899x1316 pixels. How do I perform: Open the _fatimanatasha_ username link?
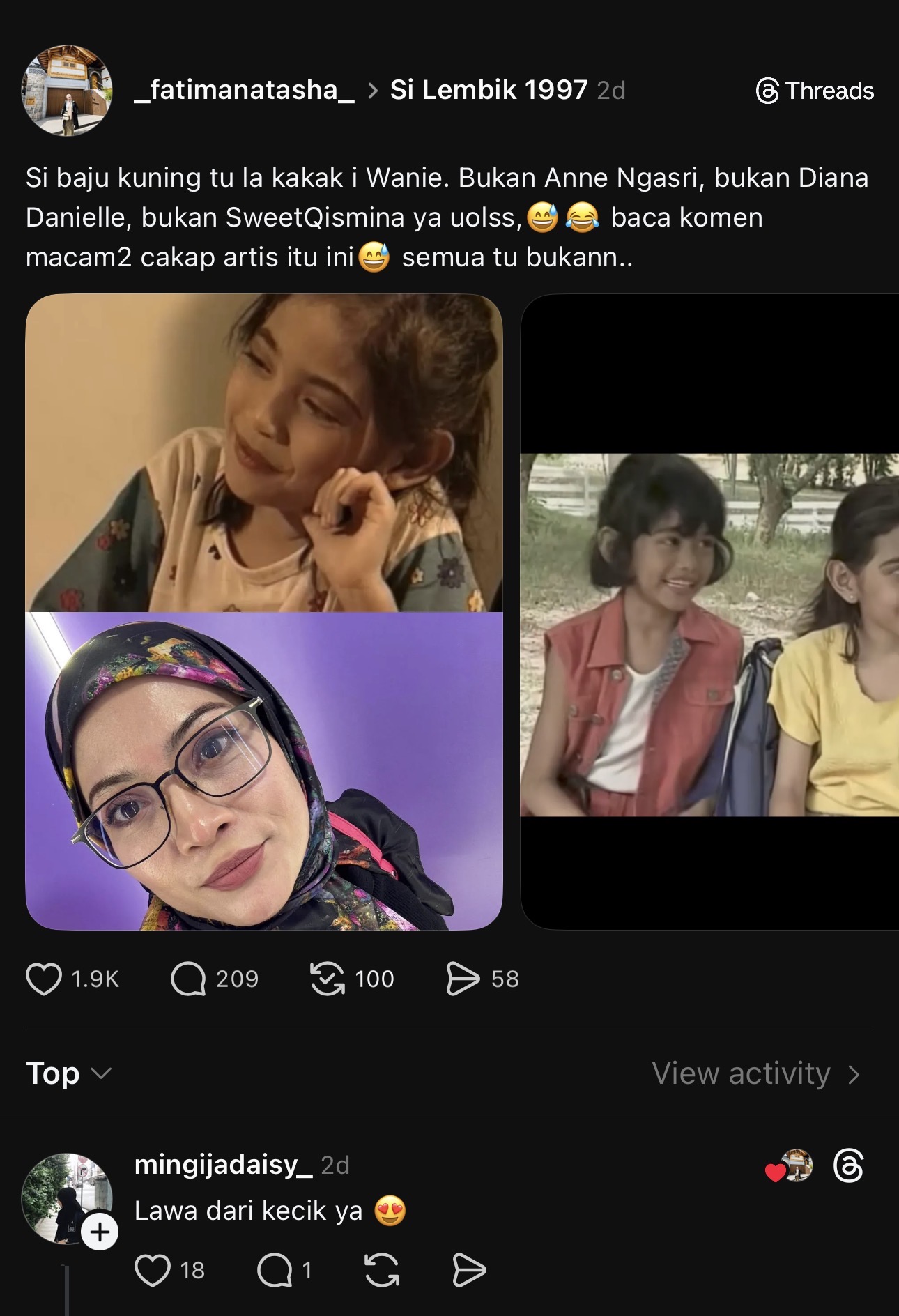[x=244, y=90]
